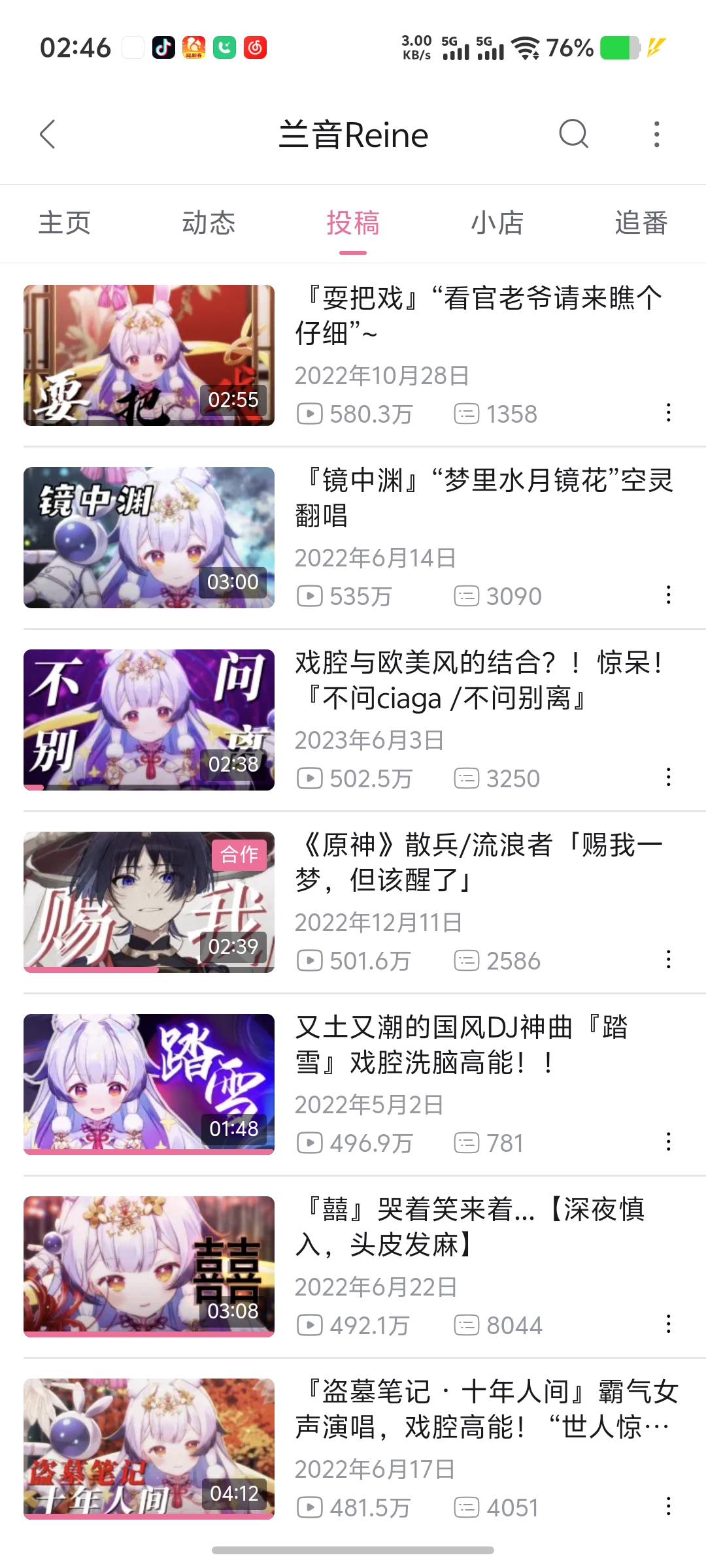Play the 『耍把戏』 video
Image resolution: width=706 pixels, height=1568 pixels.
pyautogui.click(x=149, y=355)
